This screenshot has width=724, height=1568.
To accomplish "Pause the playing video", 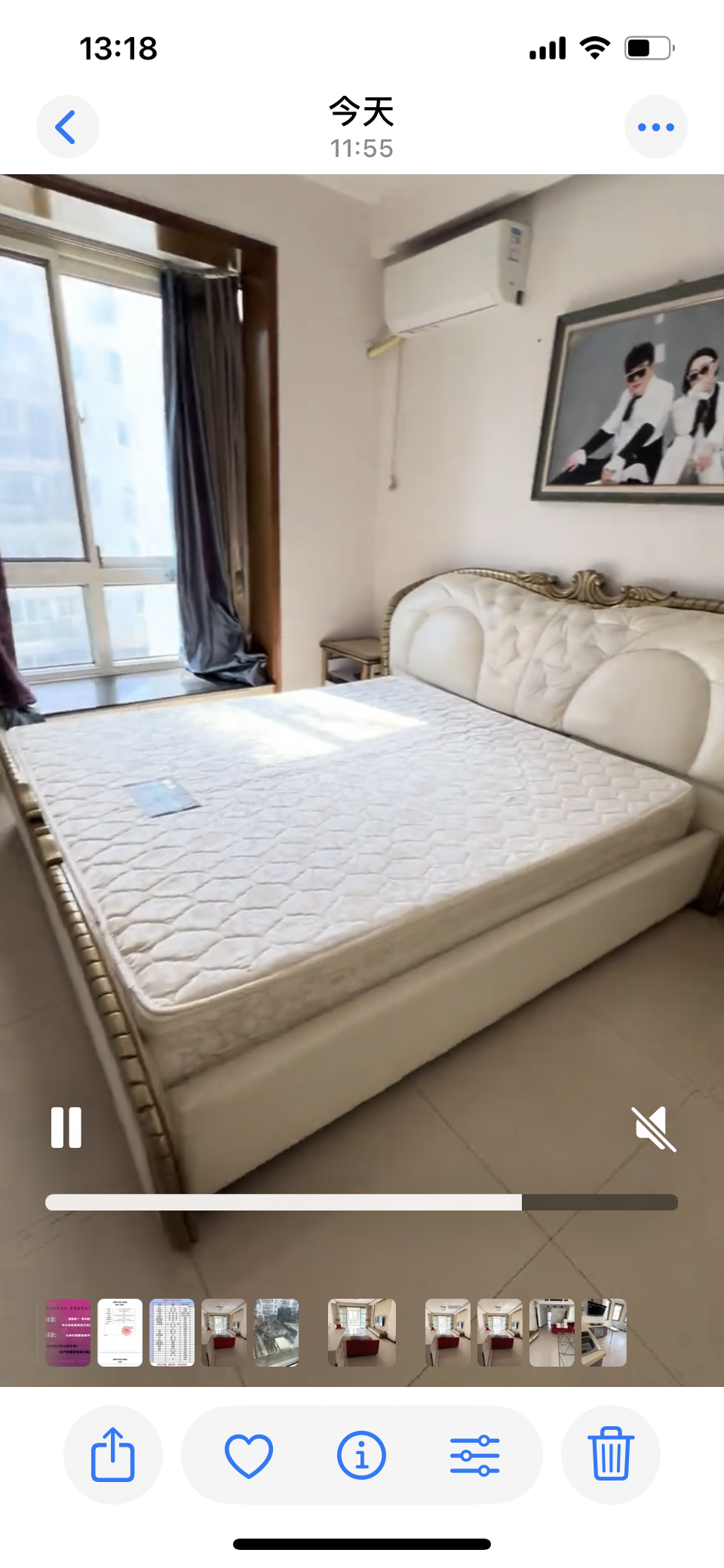I will pyautogui.click(x=66, y=1128).
